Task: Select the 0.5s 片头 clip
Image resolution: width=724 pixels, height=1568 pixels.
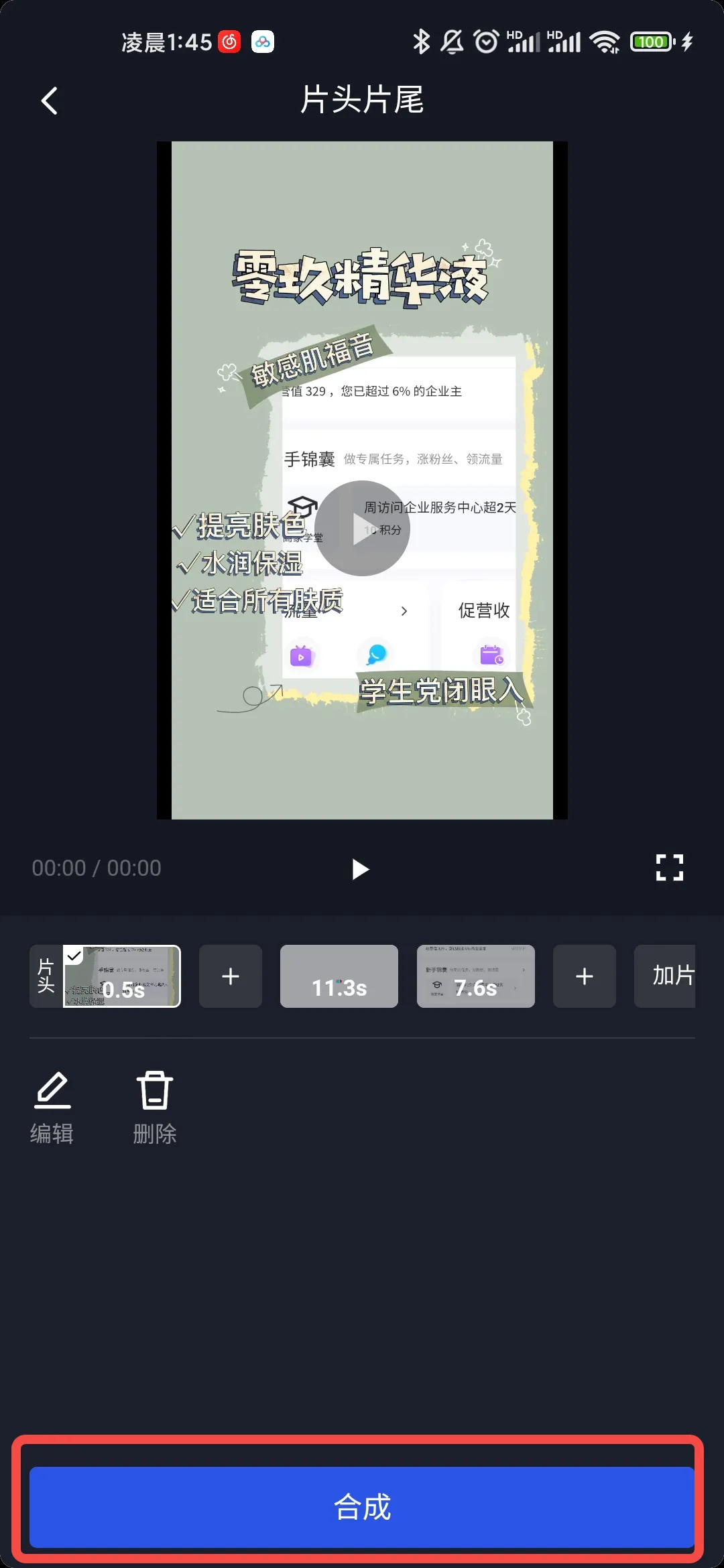Action: click(121, 976)
